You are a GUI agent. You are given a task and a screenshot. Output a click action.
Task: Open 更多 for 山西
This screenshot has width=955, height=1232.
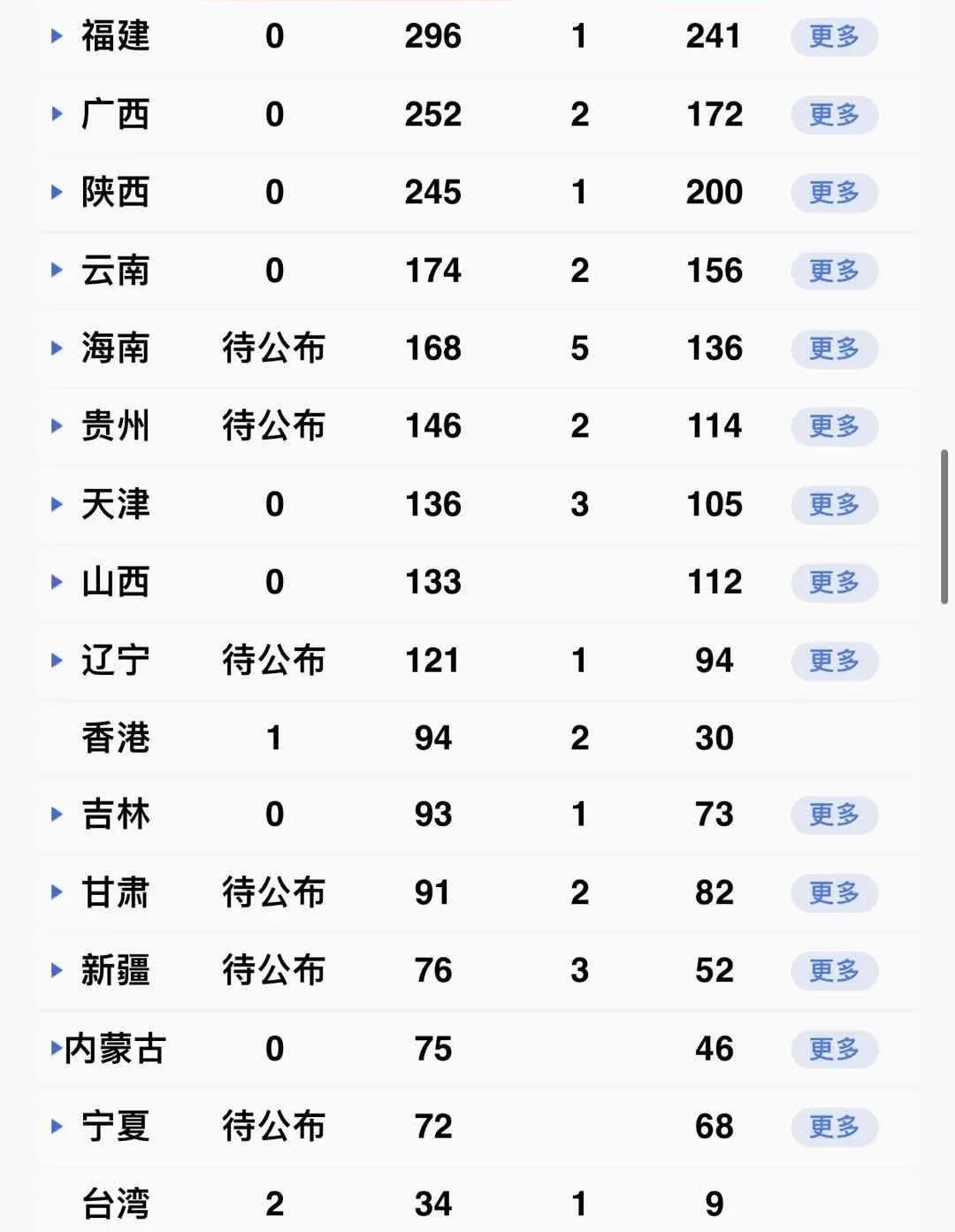[x=834, y=583]
